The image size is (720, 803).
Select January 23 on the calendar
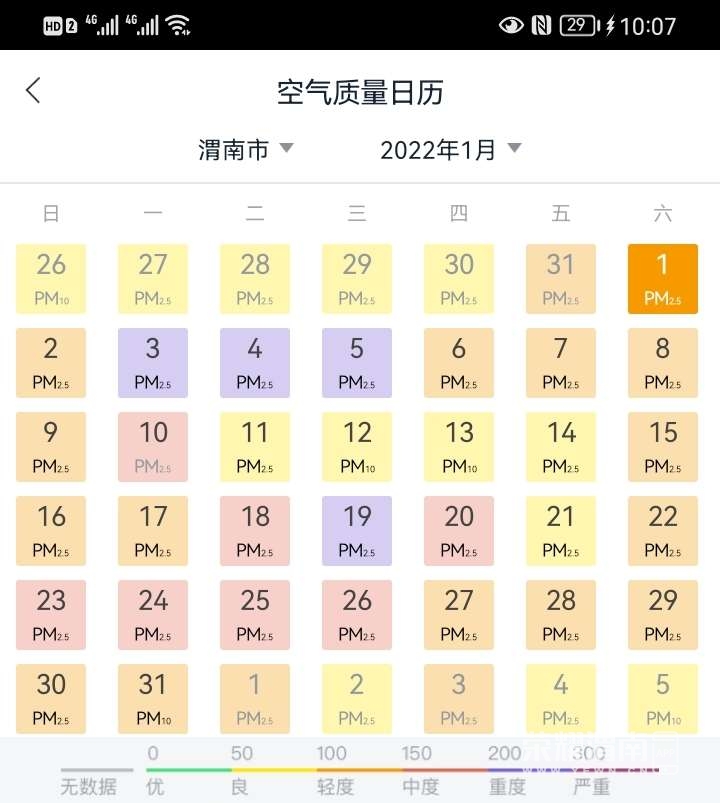click(x=51, y=615)
